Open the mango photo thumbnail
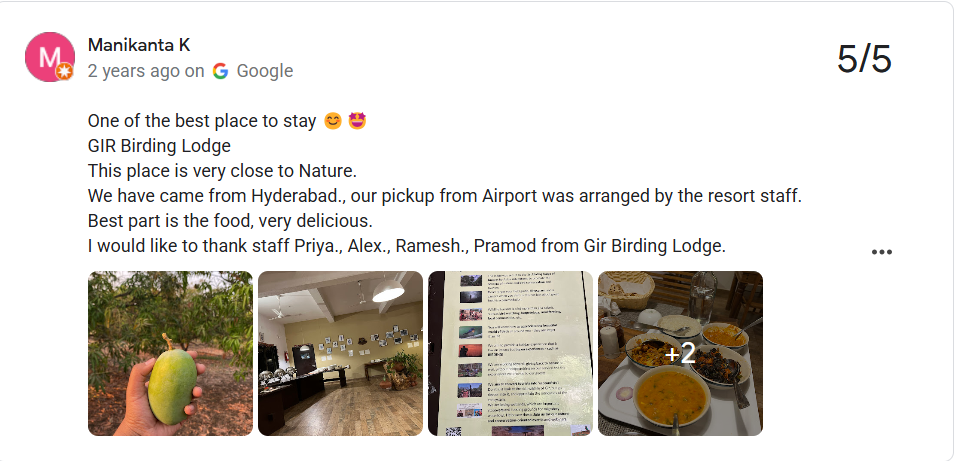 coord(170,353)
